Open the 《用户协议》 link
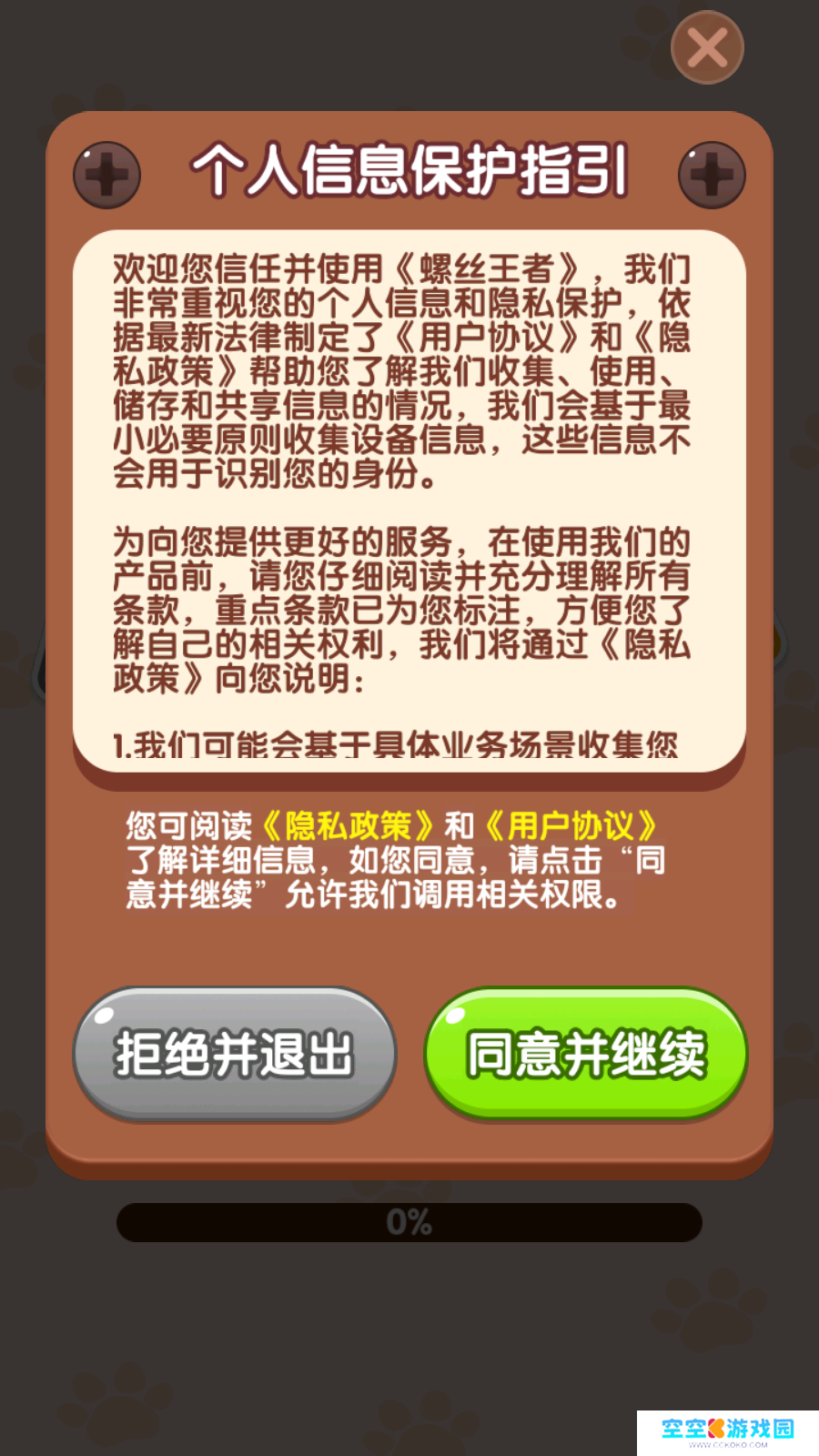 pyautogui.click(x=570, y=825)
